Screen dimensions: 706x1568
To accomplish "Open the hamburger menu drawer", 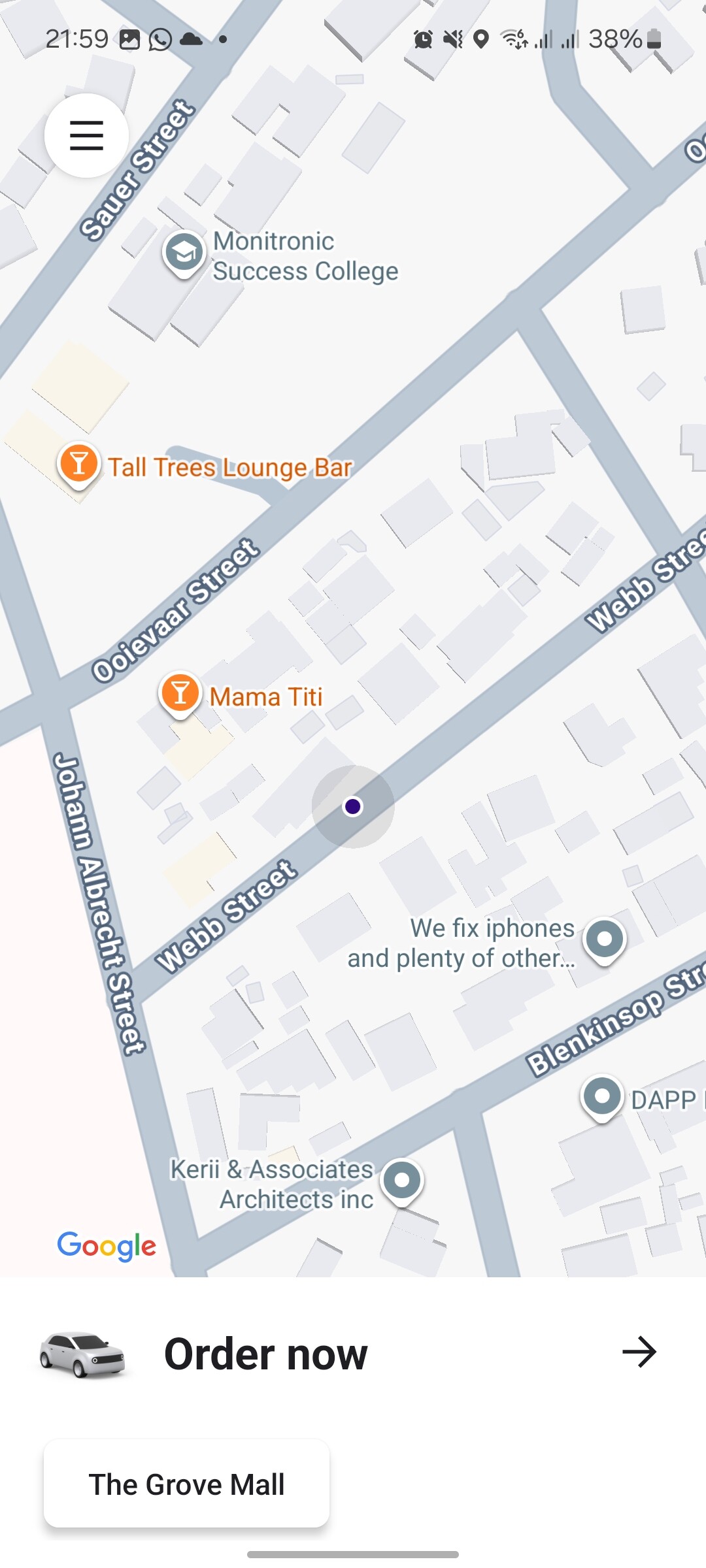I will (x=86, y=135).
